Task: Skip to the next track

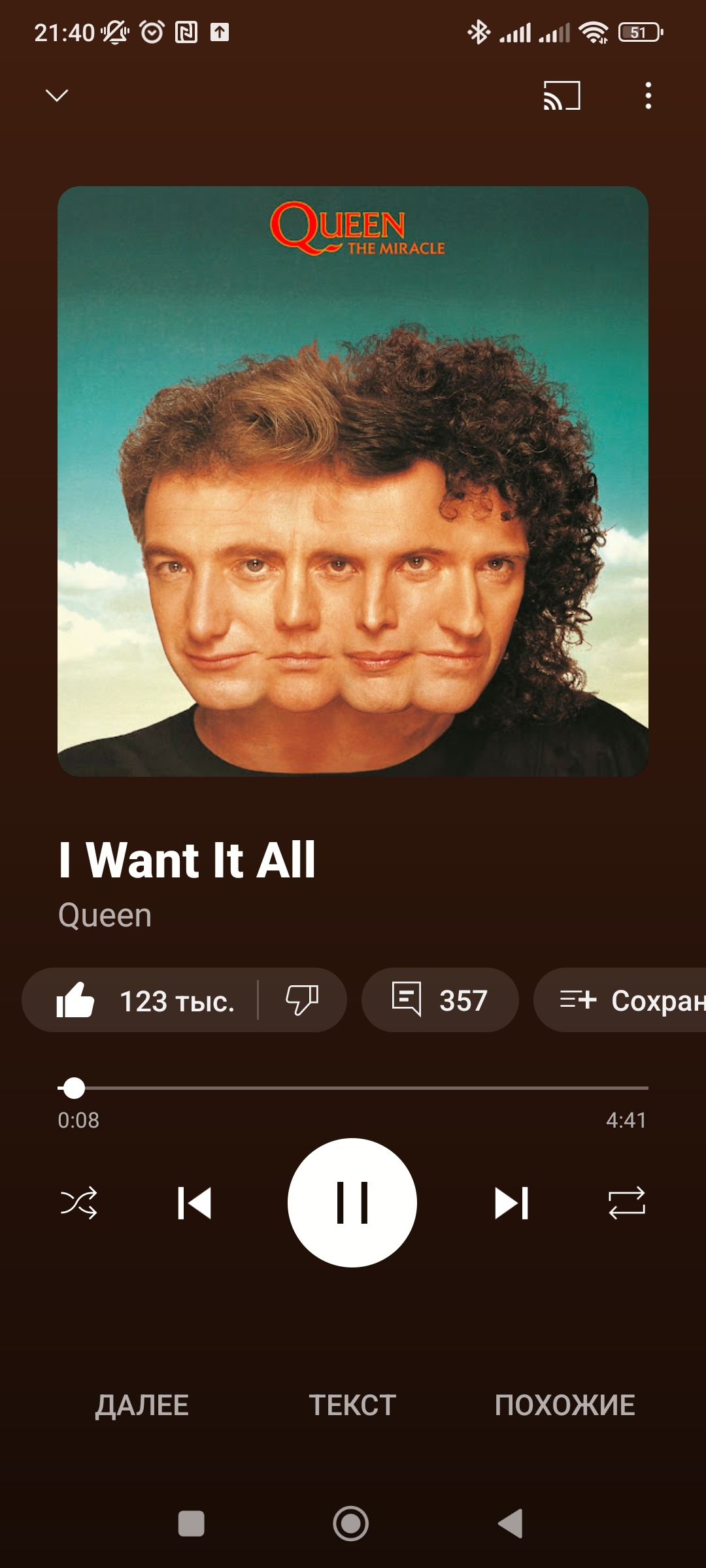Action: 511,1203
